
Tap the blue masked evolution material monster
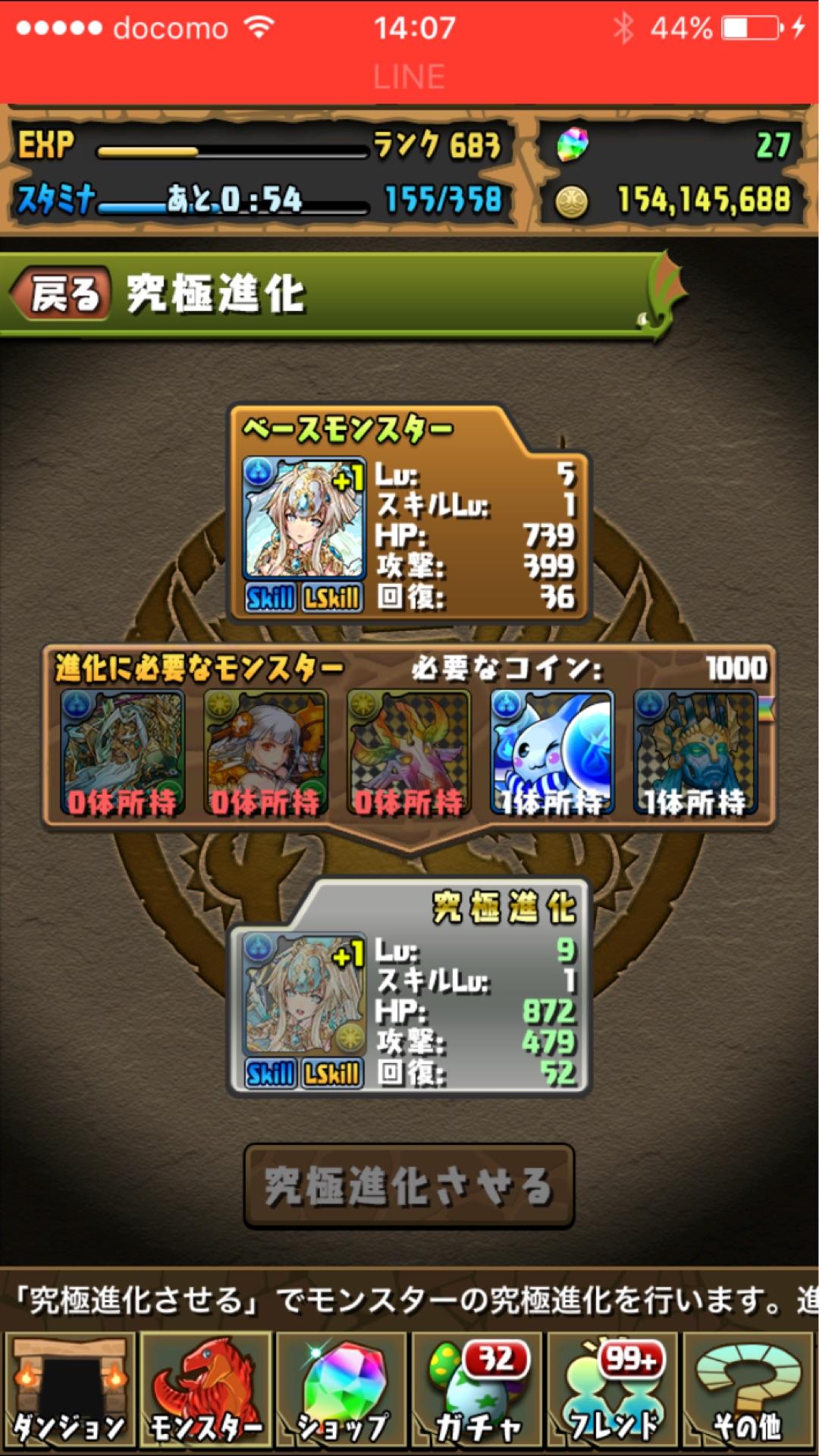point(695,752)
